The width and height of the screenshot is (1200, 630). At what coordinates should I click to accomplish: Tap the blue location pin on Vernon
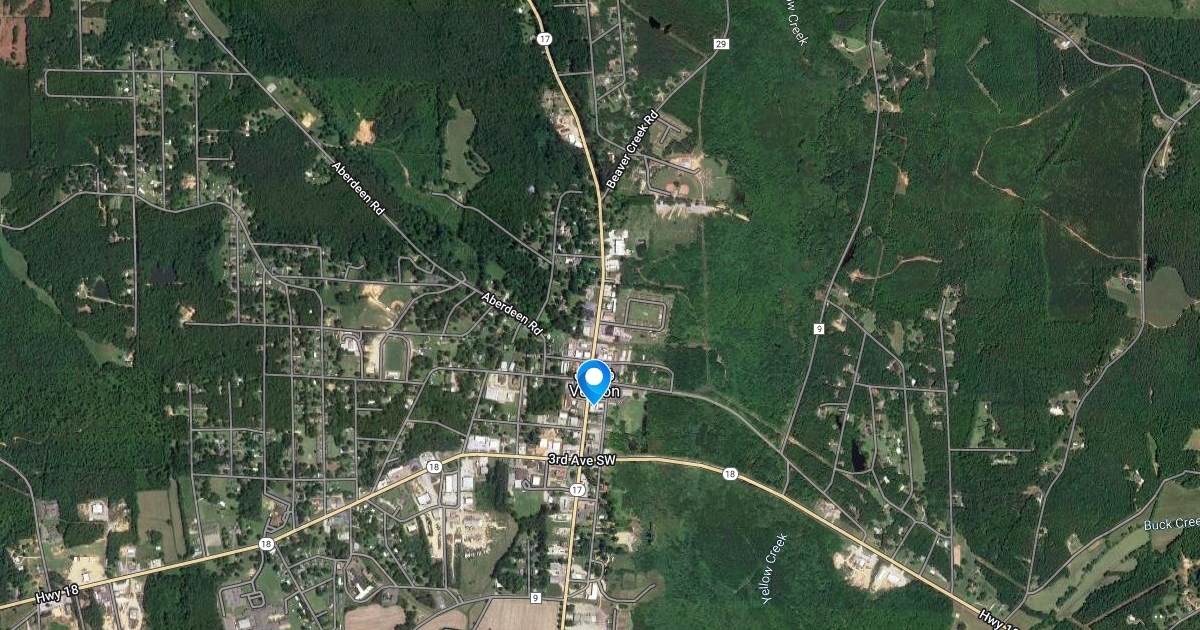(x=595, y=380)
